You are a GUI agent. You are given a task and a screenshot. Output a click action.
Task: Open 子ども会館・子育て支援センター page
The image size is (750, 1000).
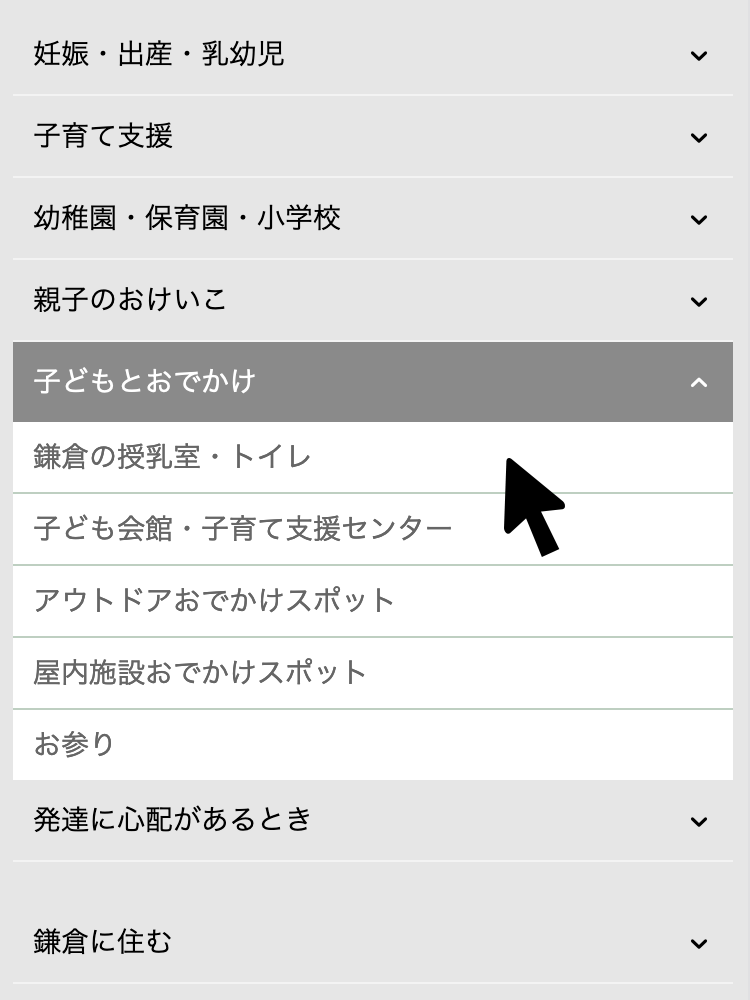coord(242,529)
